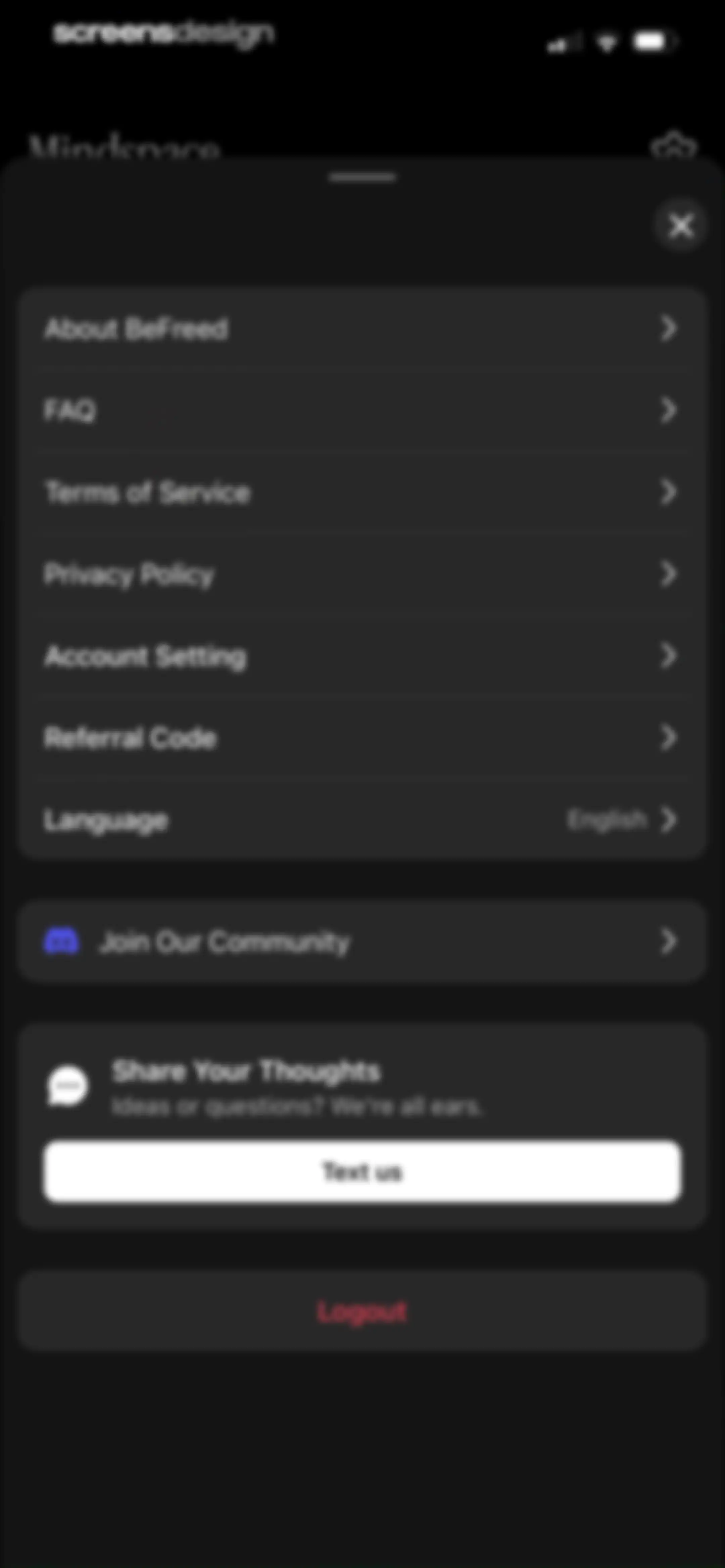Close the settings sheet

tap(681, 226)
